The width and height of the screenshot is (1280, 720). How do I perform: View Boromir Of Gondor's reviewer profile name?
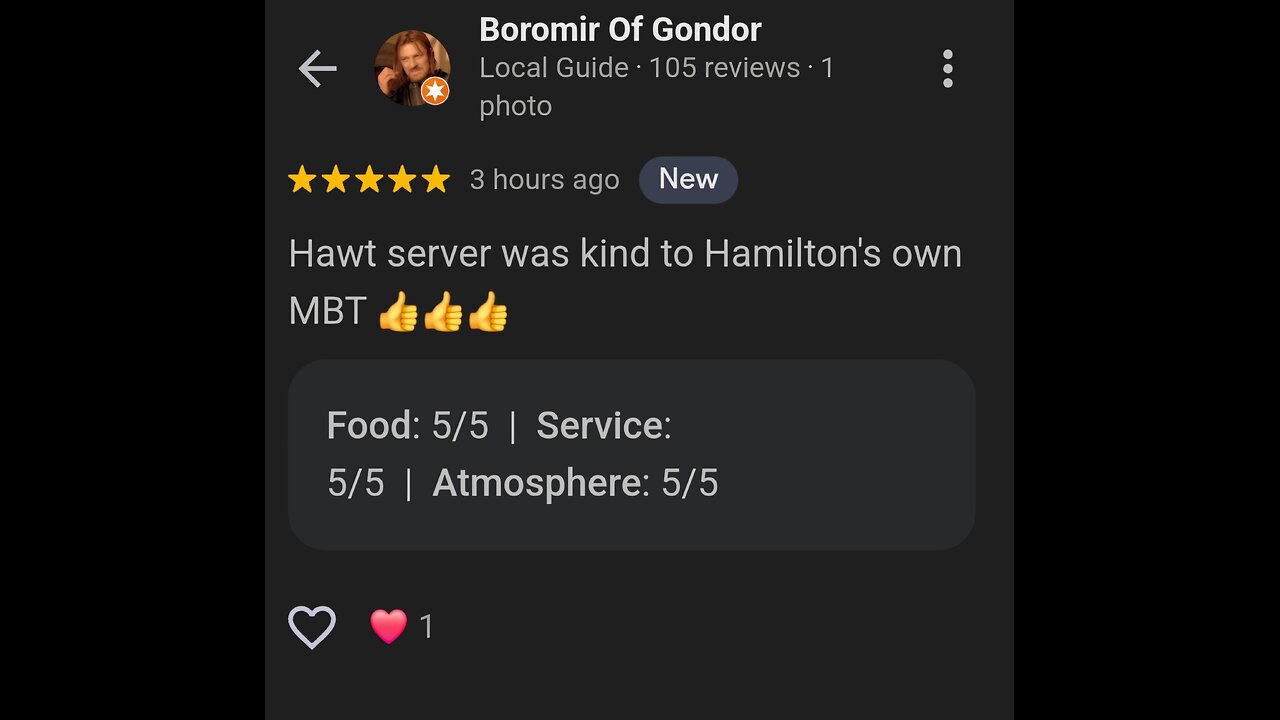[x=620, y=30]
